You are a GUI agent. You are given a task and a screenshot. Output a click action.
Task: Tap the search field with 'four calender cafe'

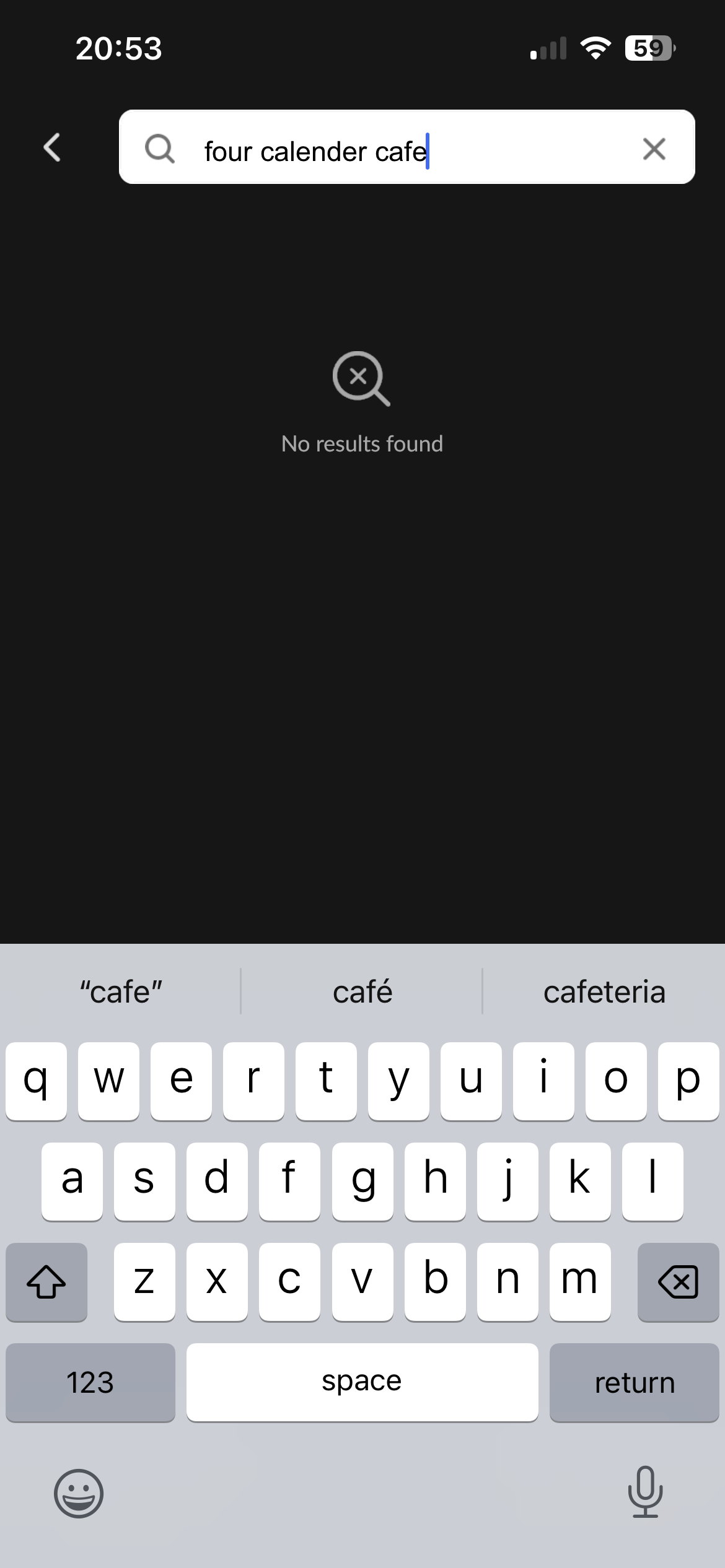tap(407, 147)
